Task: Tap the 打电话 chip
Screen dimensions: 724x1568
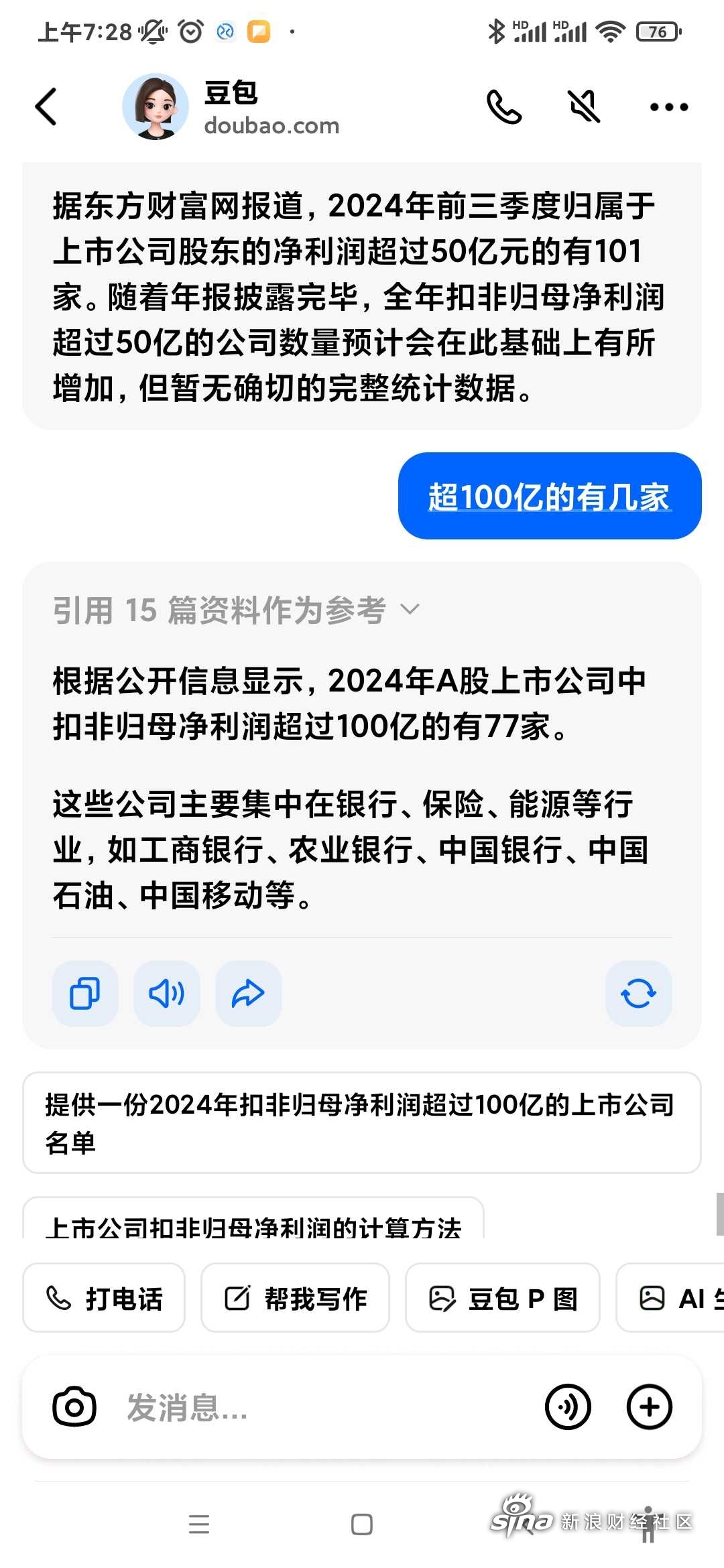Action: tap(104, 1299)
